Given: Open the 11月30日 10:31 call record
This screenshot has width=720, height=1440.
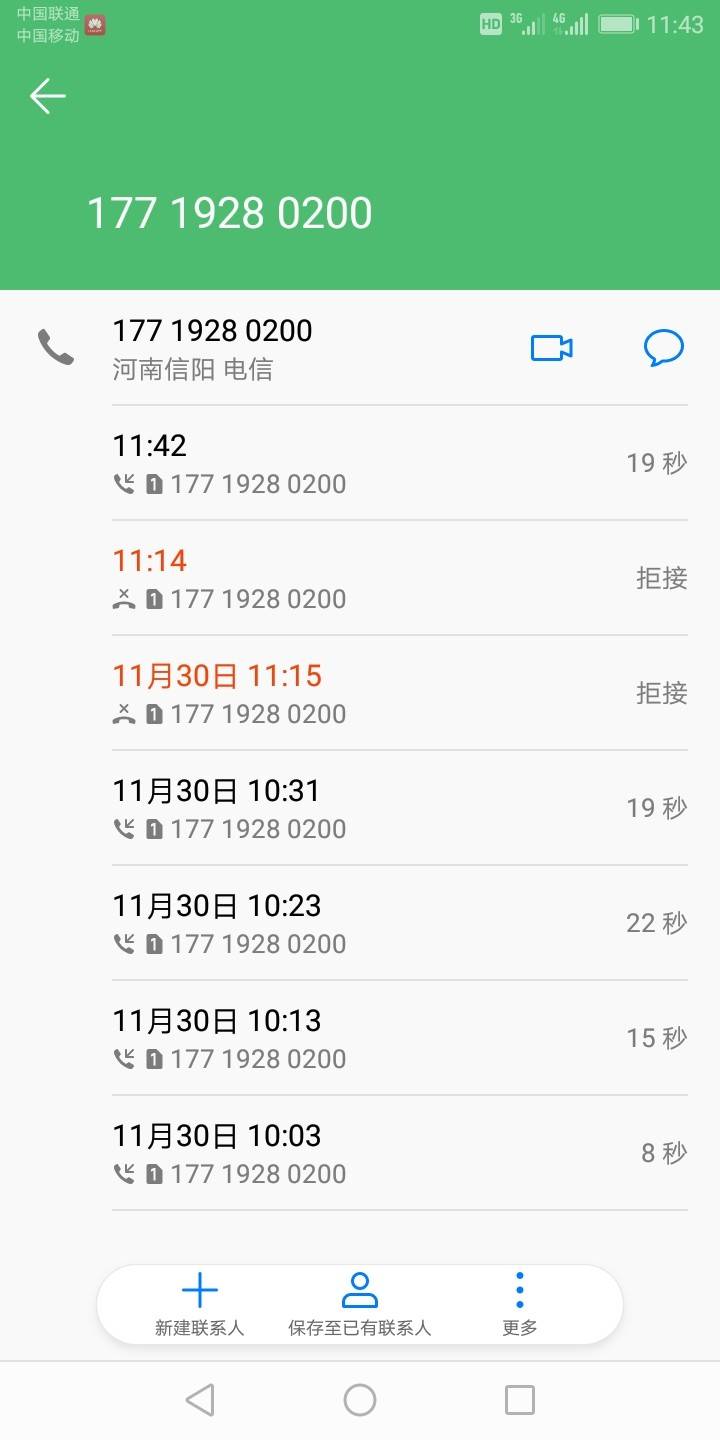Looking at the screenshot, I should tap(400, 808).
